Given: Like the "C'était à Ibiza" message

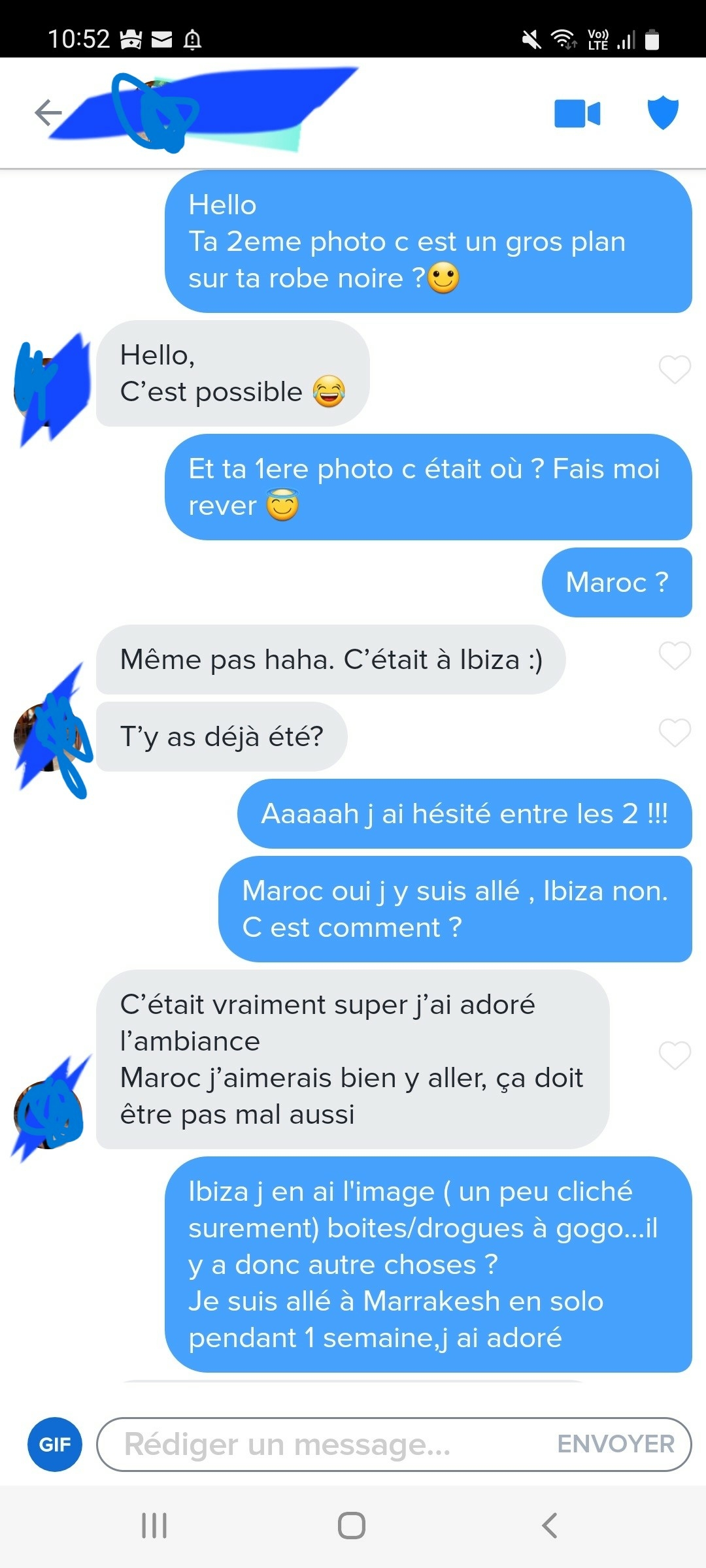Looking at the screenshot, I should pyautogui.click(x=675, y=656).
